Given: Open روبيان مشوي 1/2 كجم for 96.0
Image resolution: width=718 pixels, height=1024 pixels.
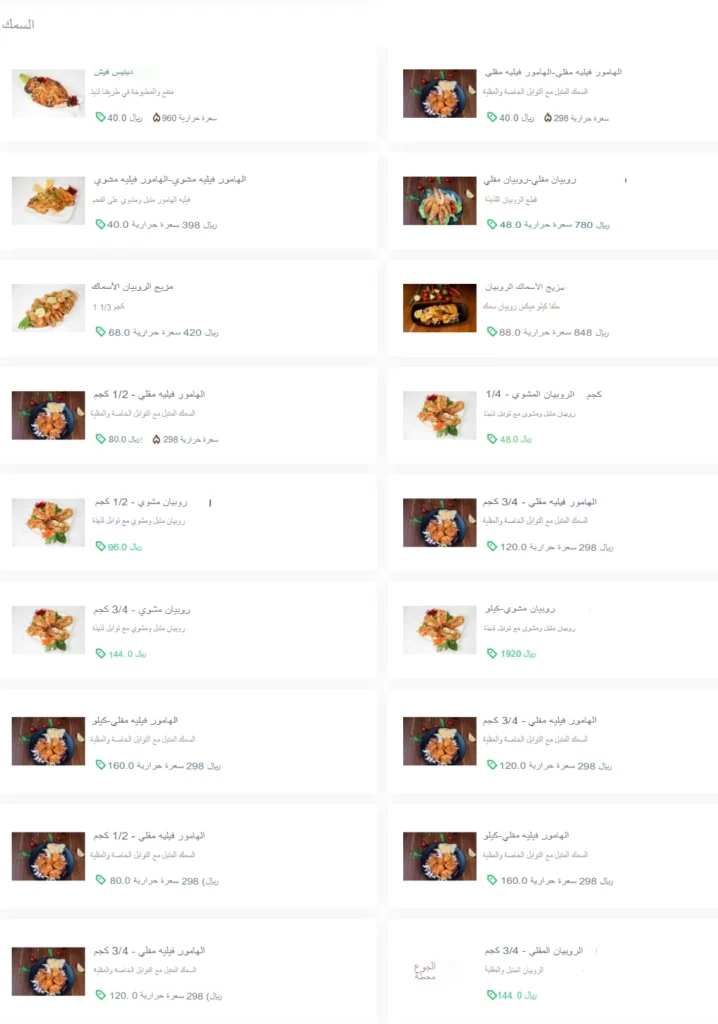Looking at the screenshot, I should point(188,523).
